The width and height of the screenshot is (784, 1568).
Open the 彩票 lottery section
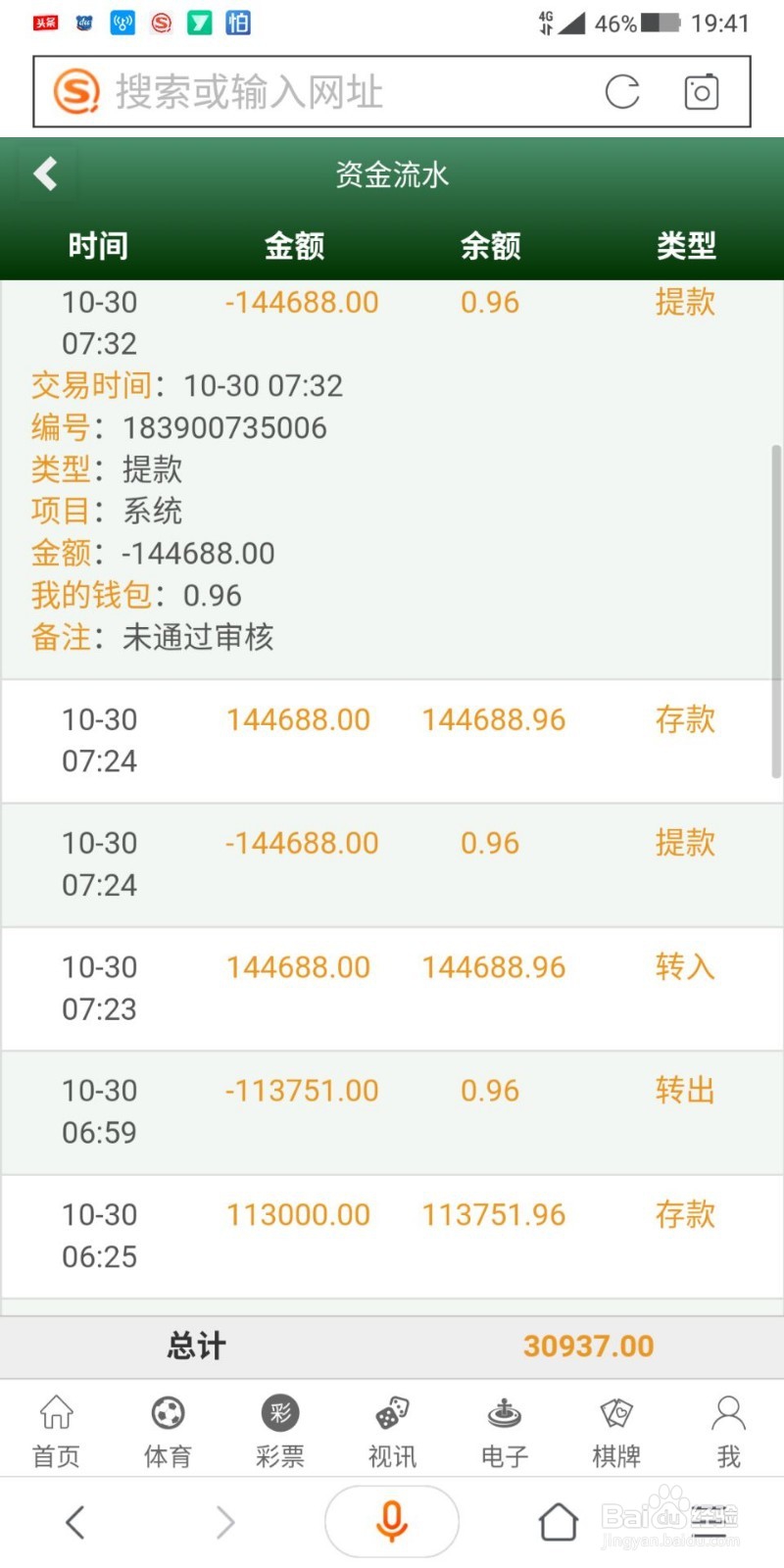pos(279,1426)
